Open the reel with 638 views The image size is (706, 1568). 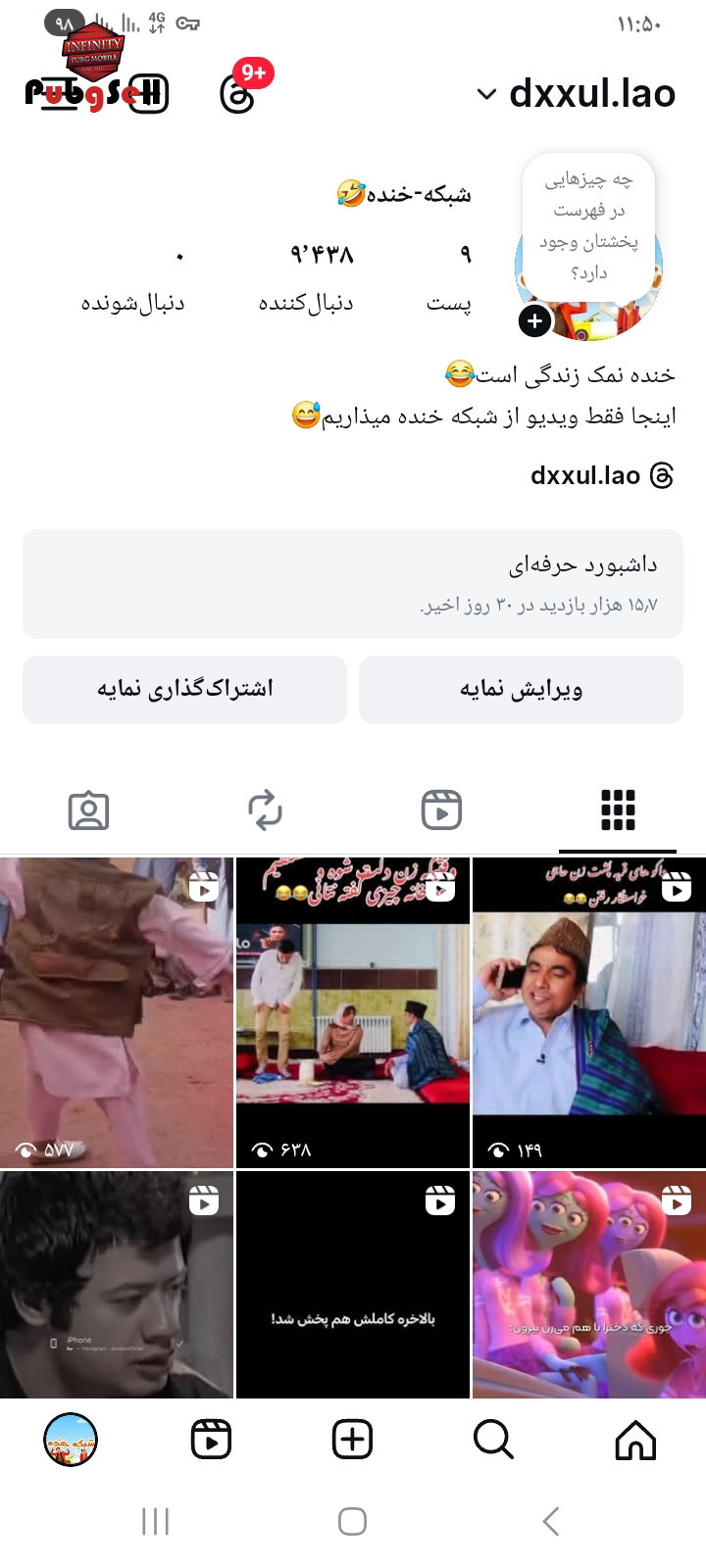[353, 1012]
